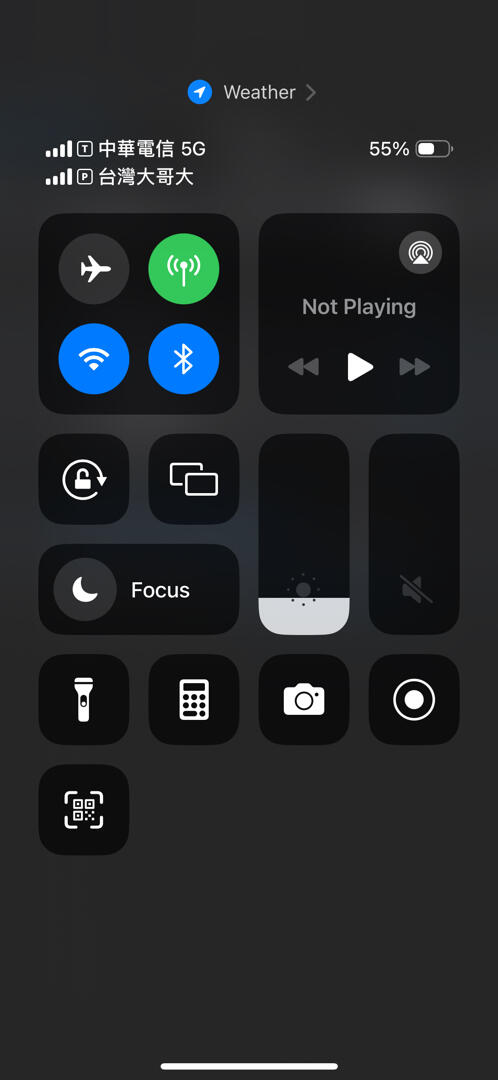Open the Focus mode control

click(139, 590)
